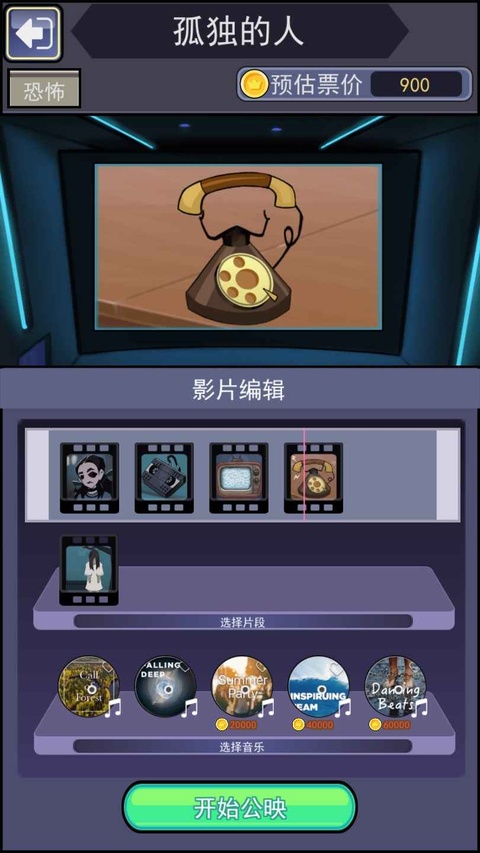The height and width of the screenshot is (853, 480).
Task: Start the screening with 开始公映
Action: [239, 807]
